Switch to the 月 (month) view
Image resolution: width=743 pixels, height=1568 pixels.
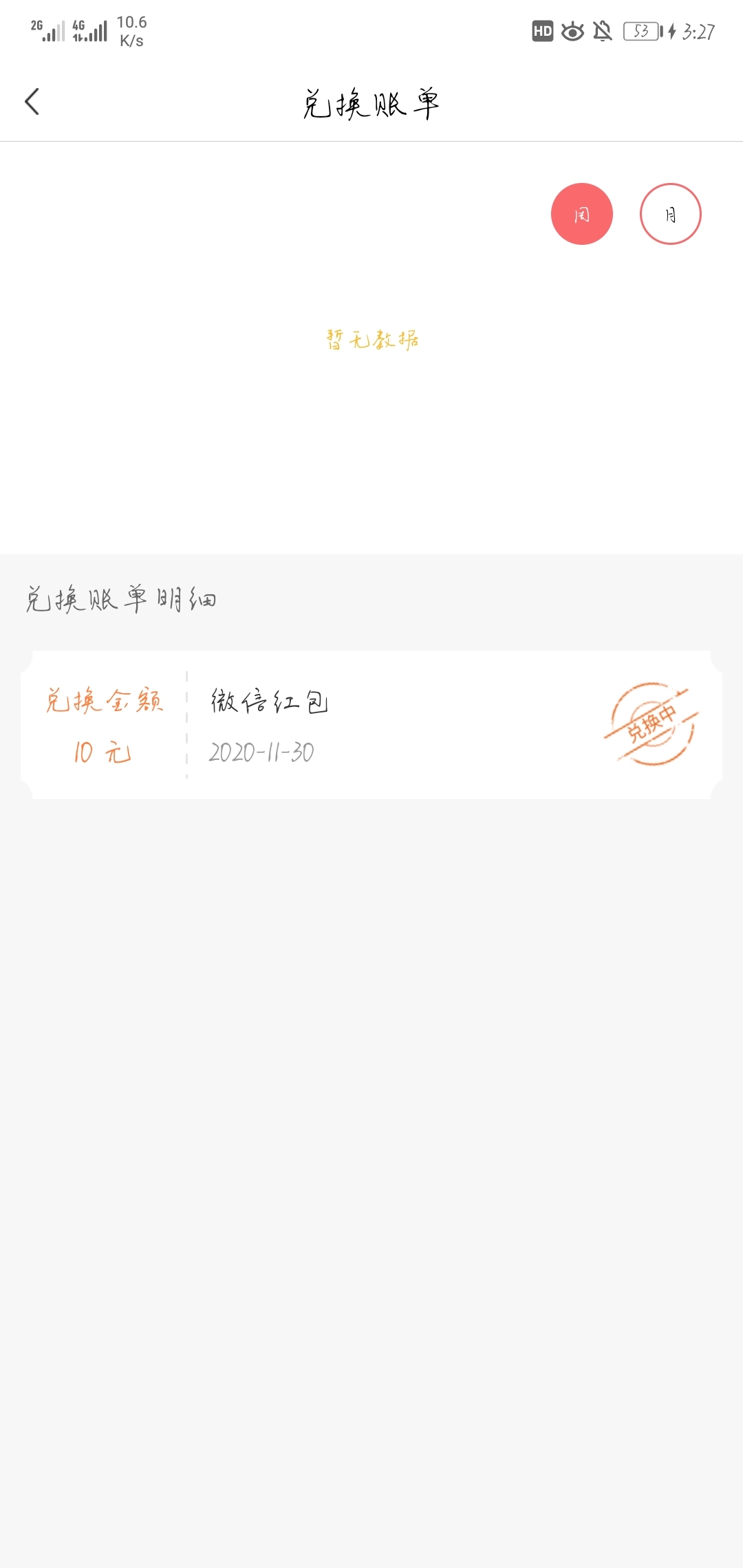(x=670, y=214)
